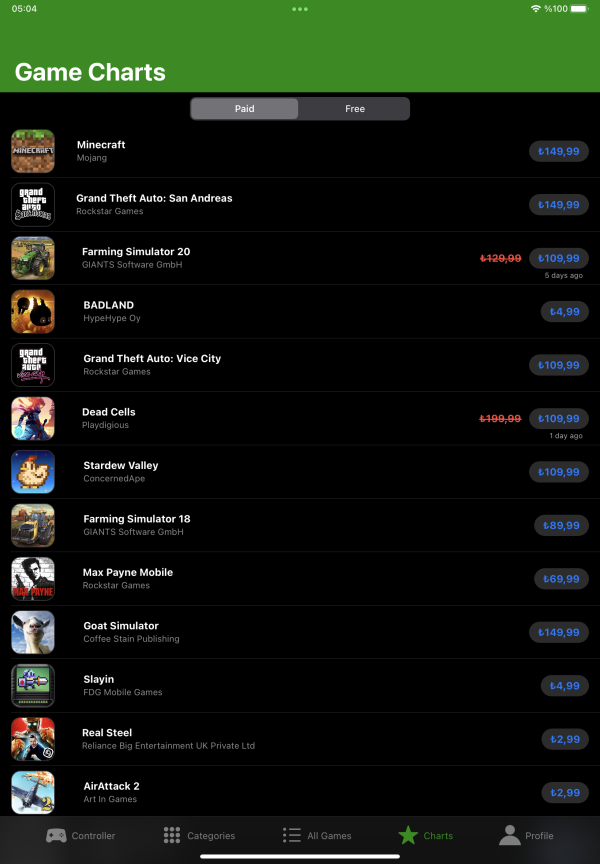Open Max Payne Mobile
The width and height of the screenshot is (600, 864).
250,579
